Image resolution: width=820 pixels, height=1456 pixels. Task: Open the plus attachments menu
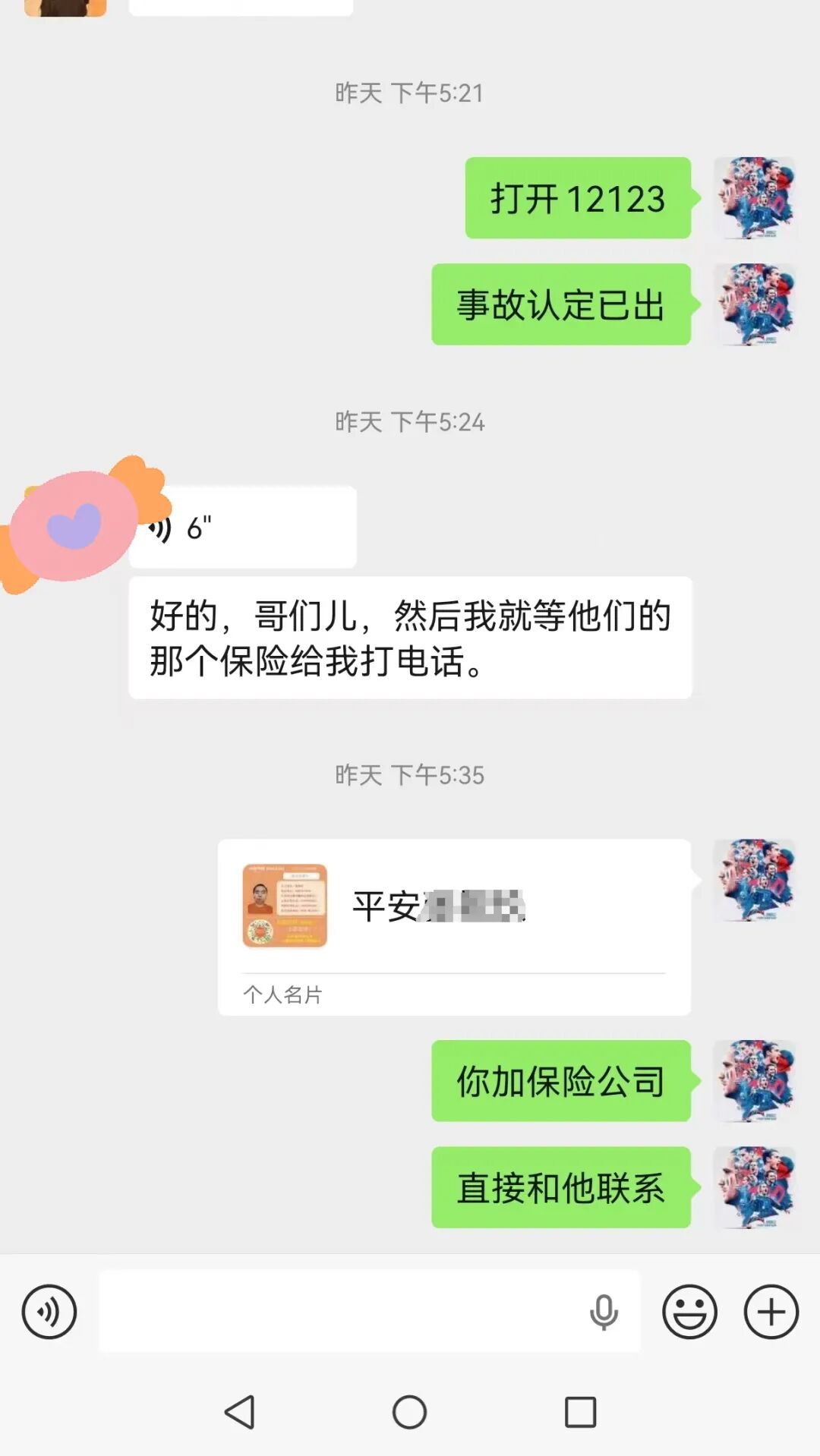771,1311
